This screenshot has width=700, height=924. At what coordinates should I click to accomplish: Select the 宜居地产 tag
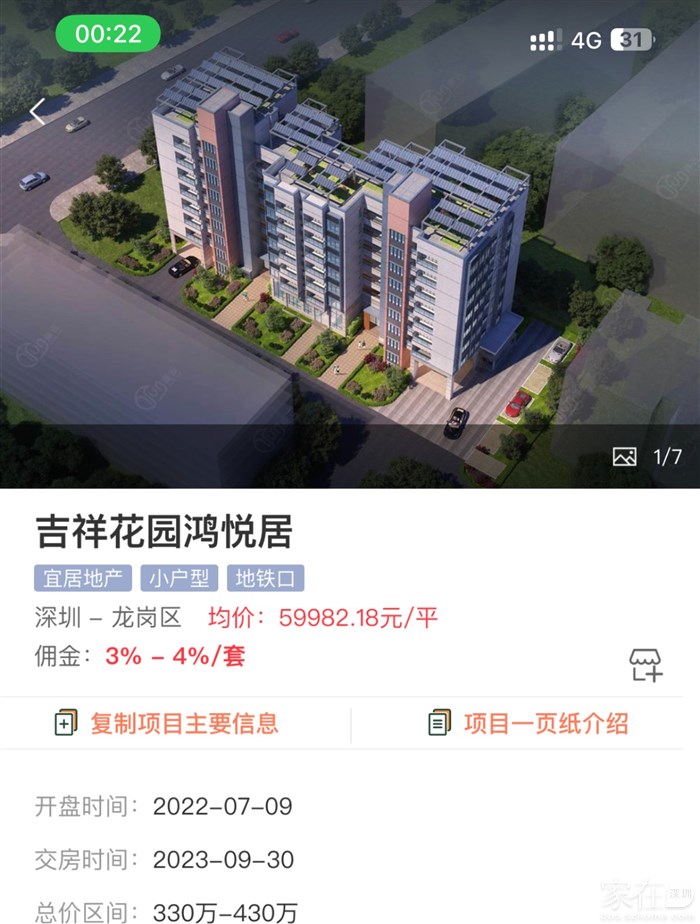(83, 579)
